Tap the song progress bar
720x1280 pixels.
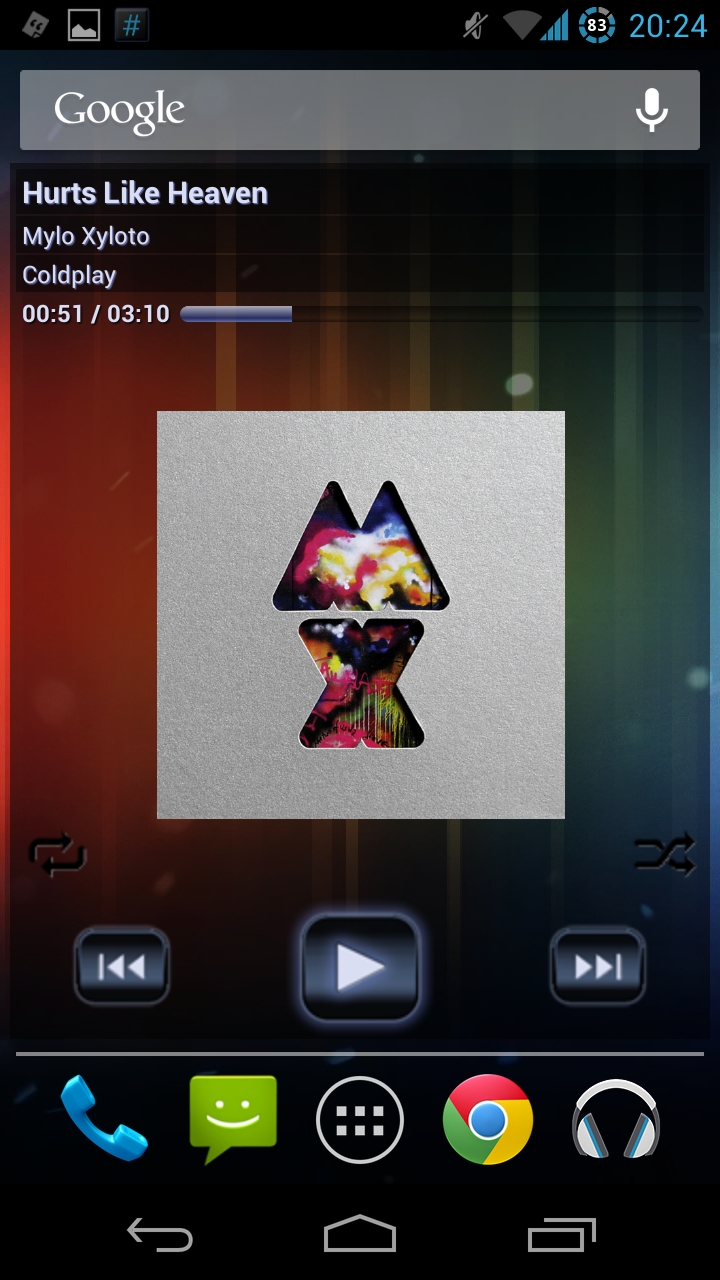pyautogui.click(x=440, y=314)
